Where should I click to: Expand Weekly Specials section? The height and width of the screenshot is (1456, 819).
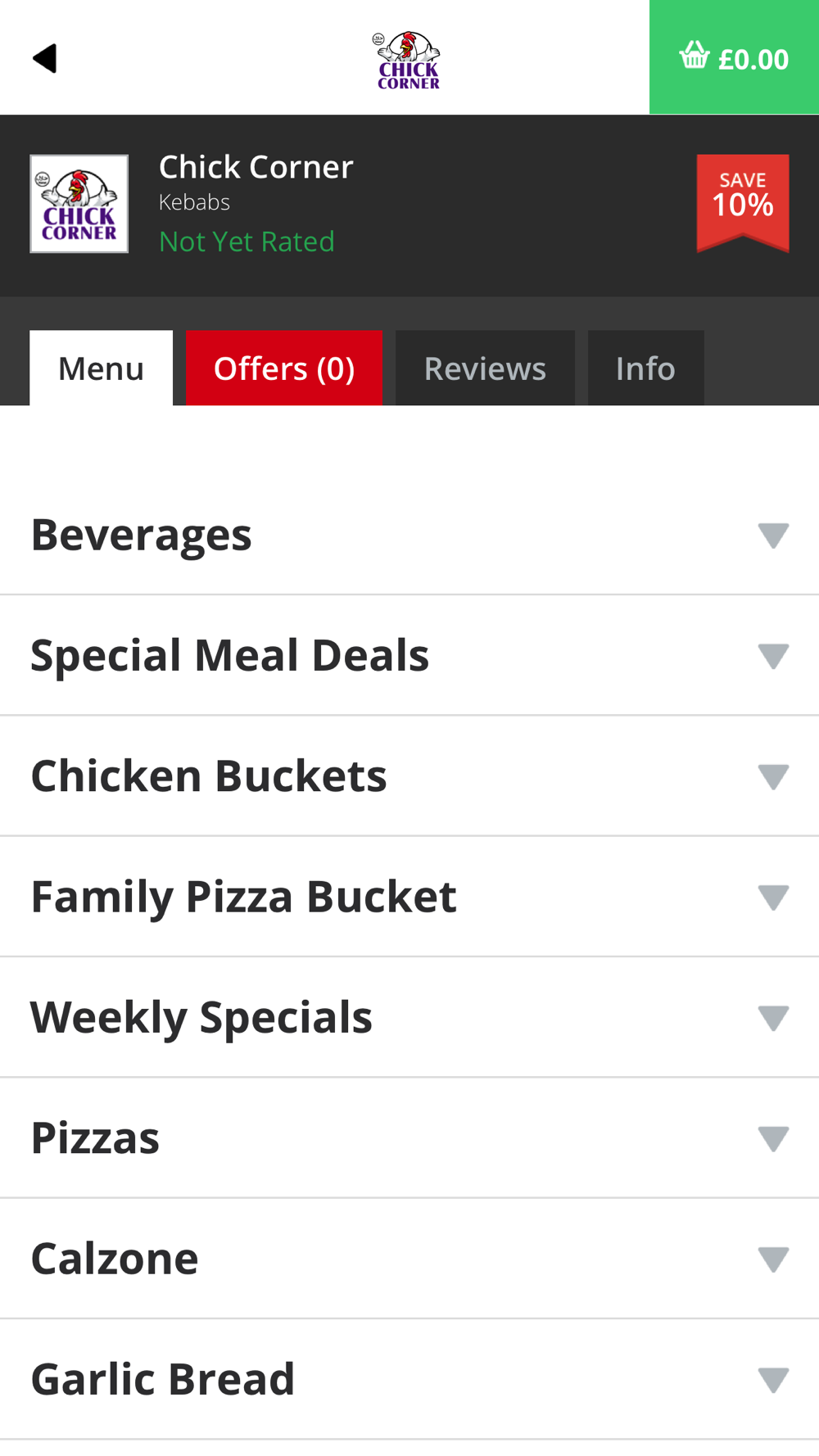tap(409, 1018)
